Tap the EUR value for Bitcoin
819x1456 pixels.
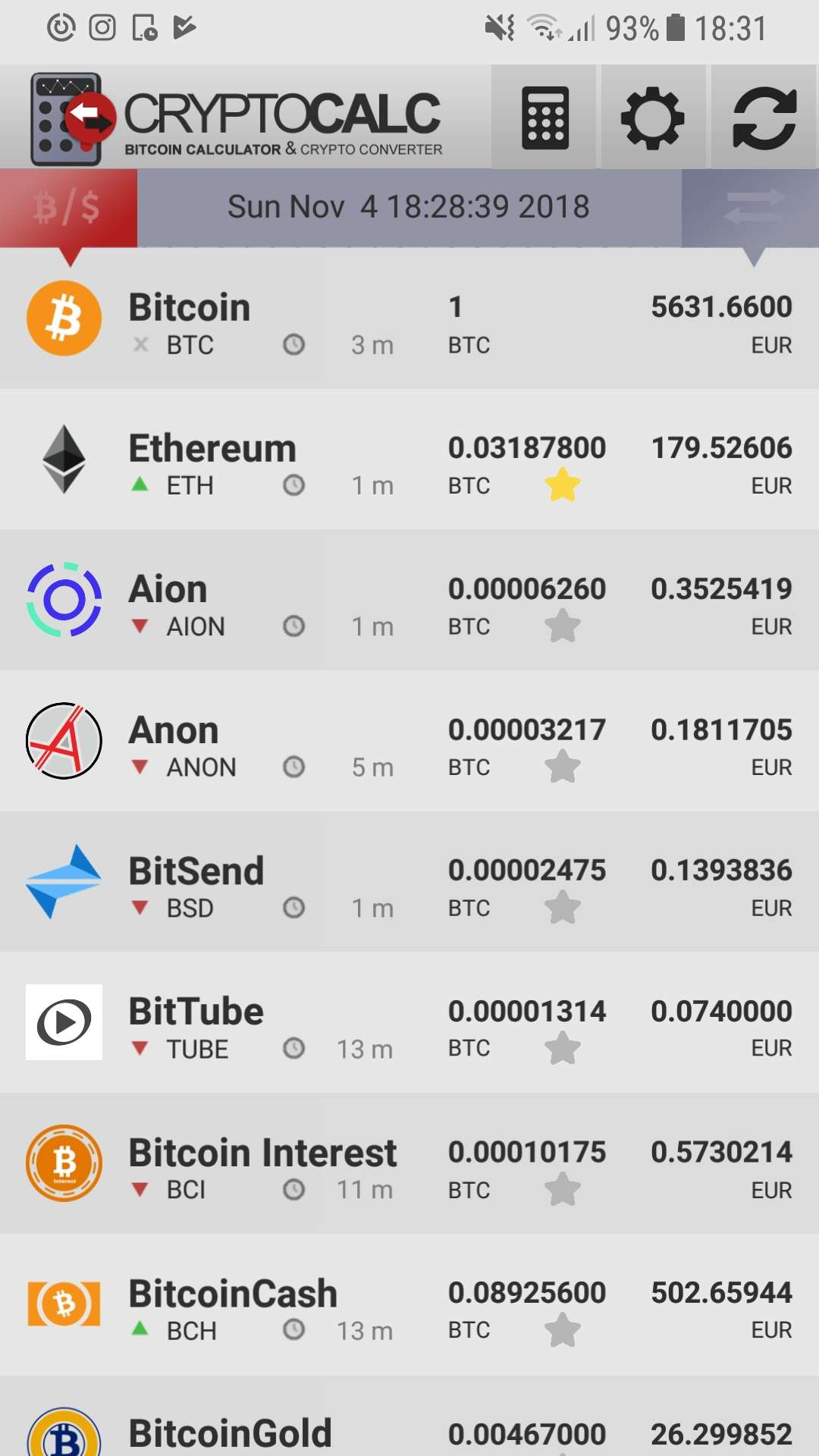[x=720, y=307]
